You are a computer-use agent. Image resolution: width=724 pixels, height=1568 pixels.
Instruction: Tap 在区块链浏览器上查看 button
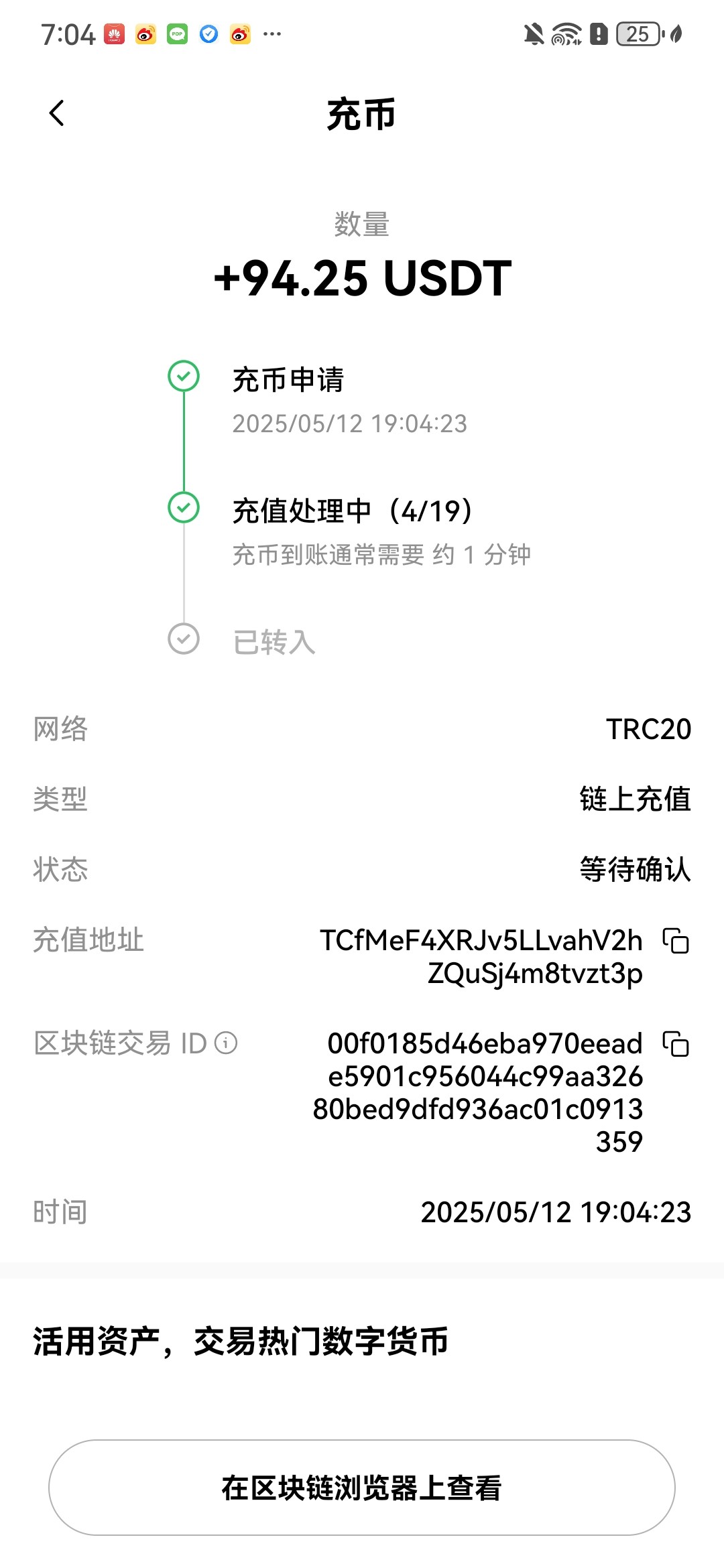click(362, 1488)
